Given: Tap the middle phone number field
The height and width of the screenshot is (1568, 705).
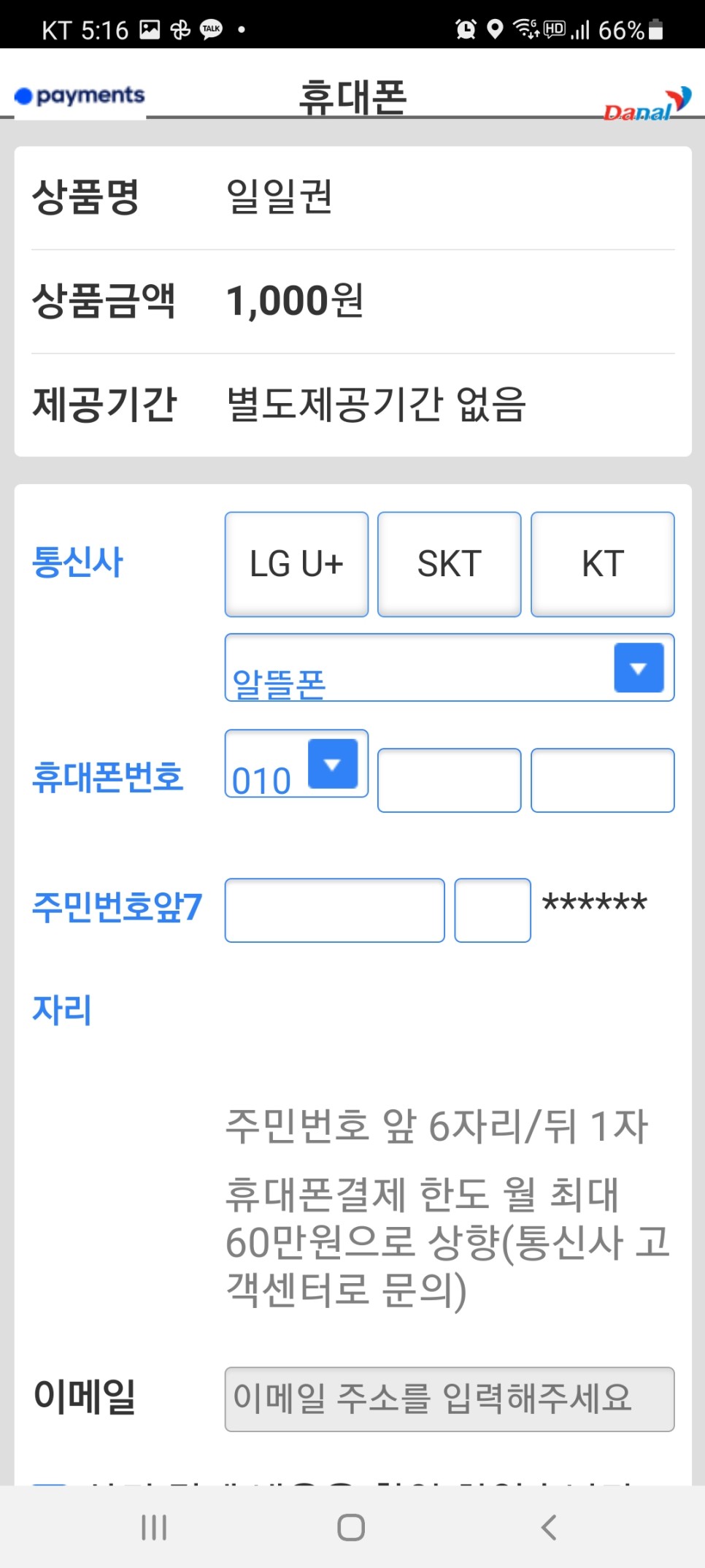Looking at the screenshot, I should (450, 780).
